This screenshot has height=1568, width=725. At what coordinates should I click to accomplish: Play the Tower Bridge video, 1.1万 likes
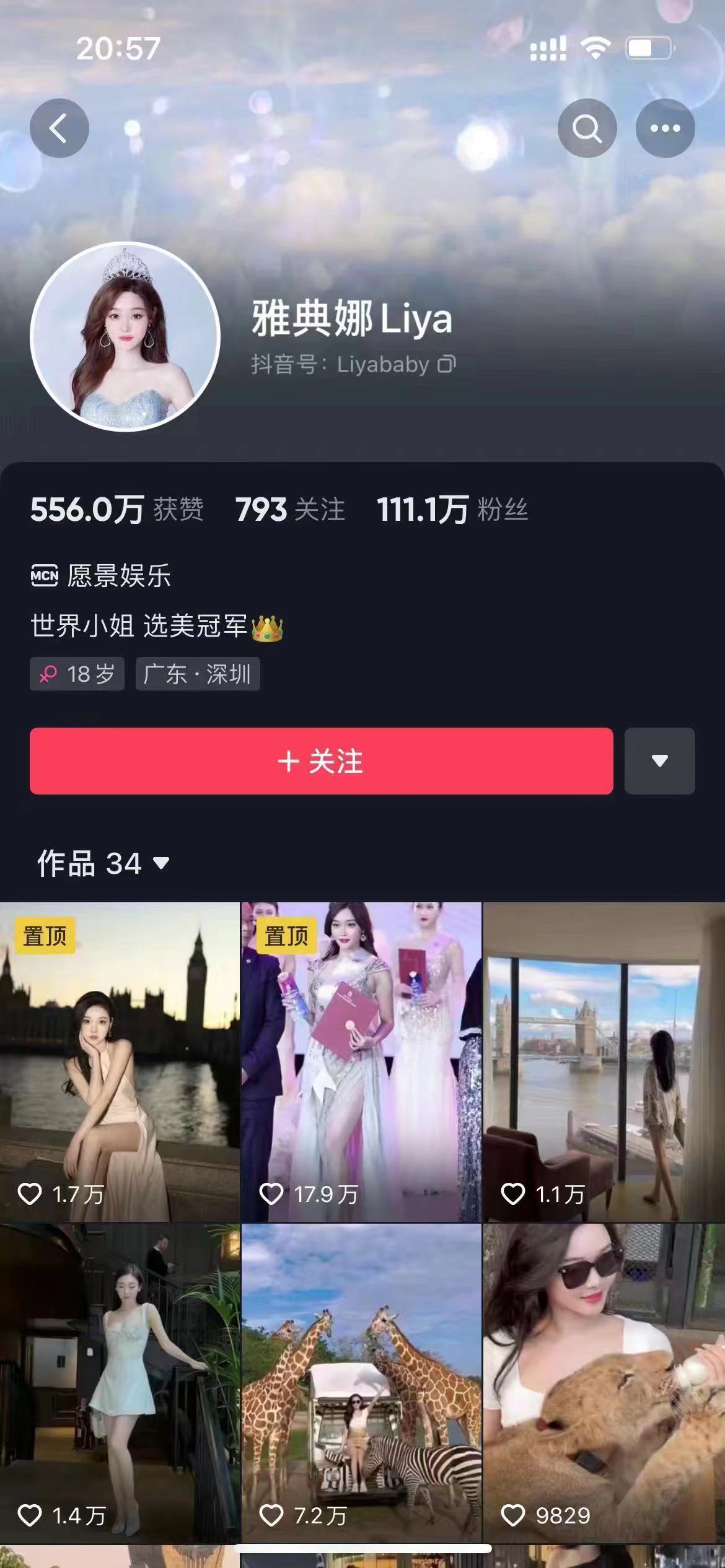604,1061
